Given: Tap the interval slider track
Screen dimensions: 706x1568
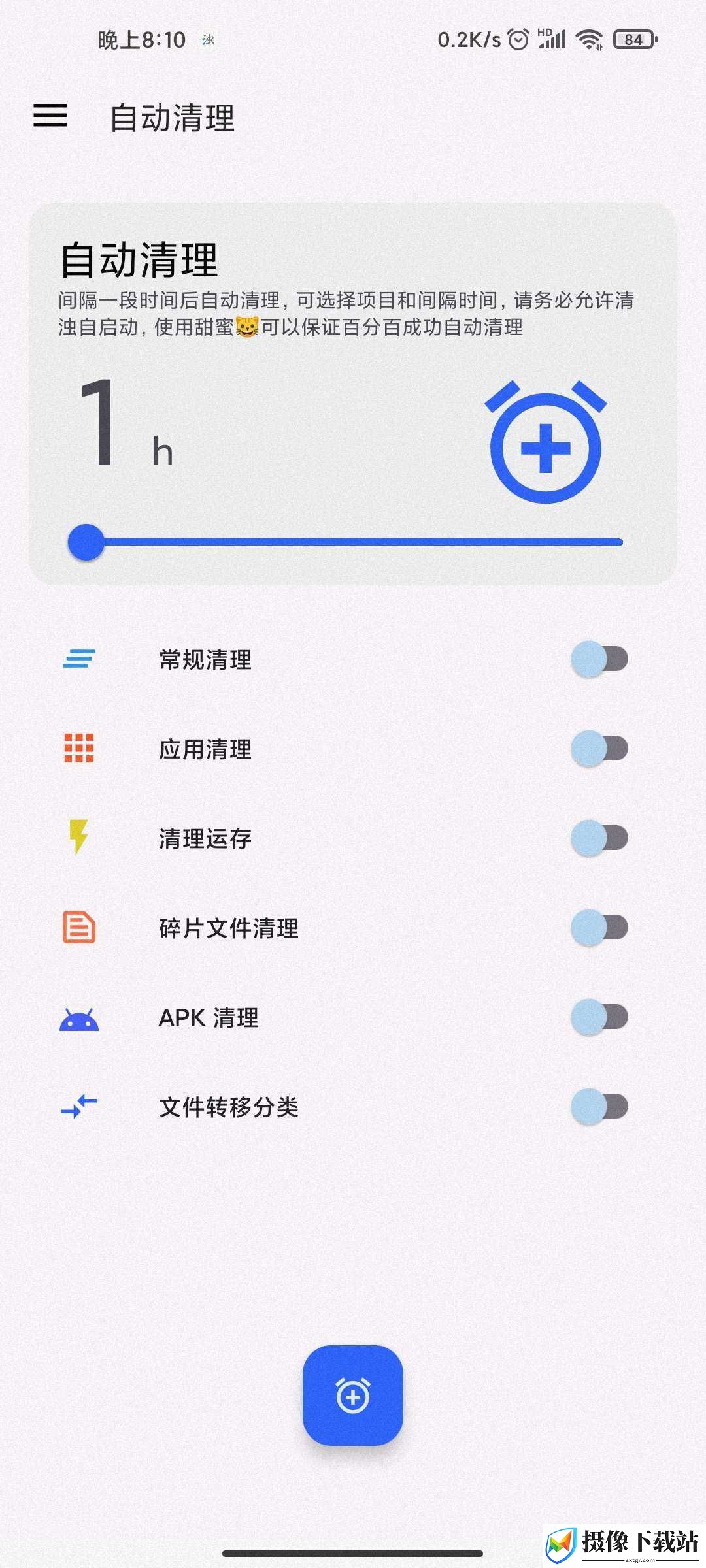Looking at the screenshot, I should click(x=345, y=542).
